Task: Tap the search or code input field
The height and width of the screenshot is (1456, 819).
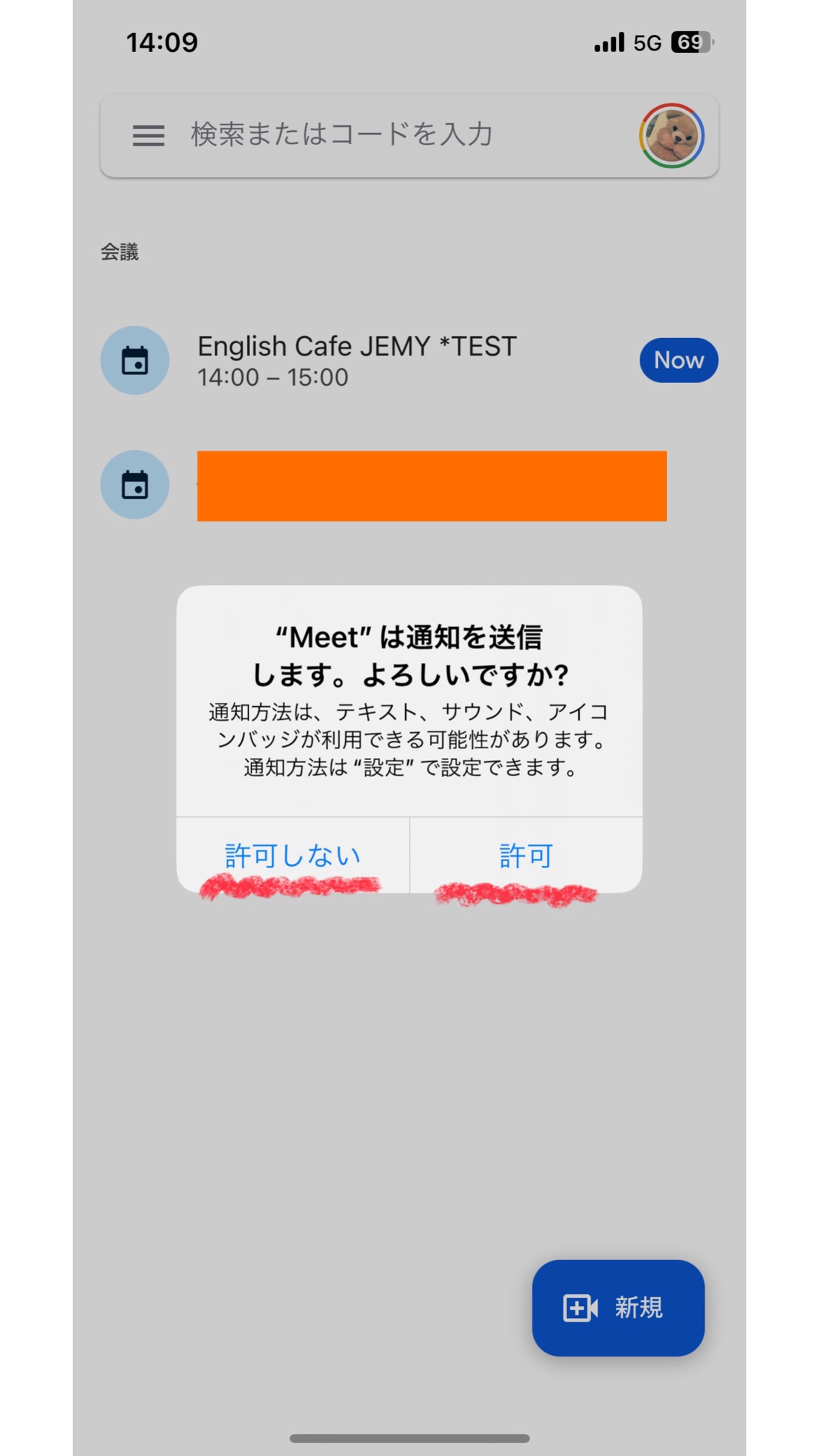Action: 392,134
